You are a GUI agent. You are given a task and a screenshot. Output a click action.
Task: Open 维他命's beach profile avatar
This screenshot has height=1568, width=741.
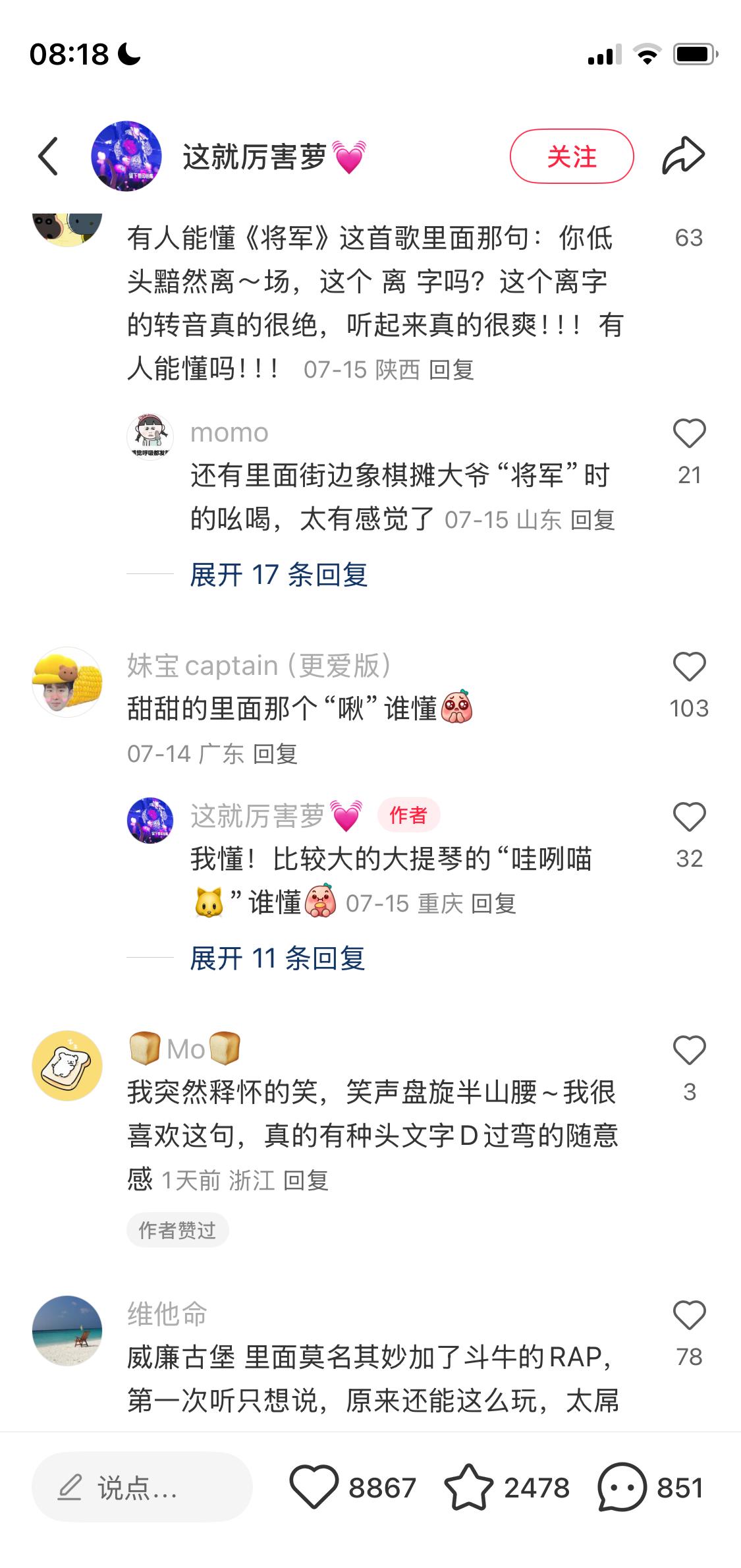tap(67, 1331)
